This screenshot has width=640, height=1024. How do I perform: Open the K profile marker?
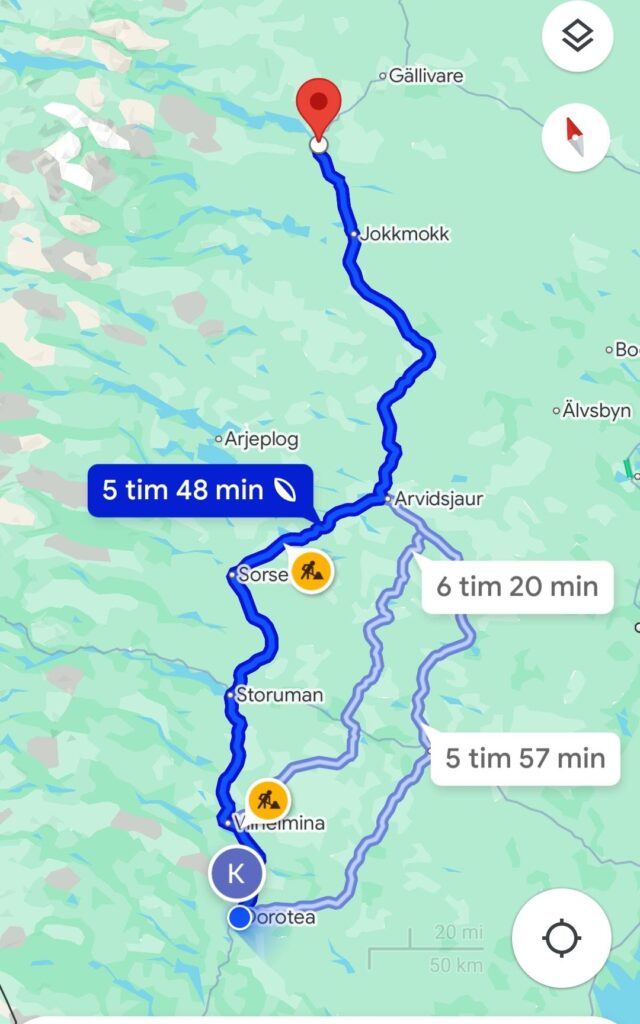click(x=236, y=873)
